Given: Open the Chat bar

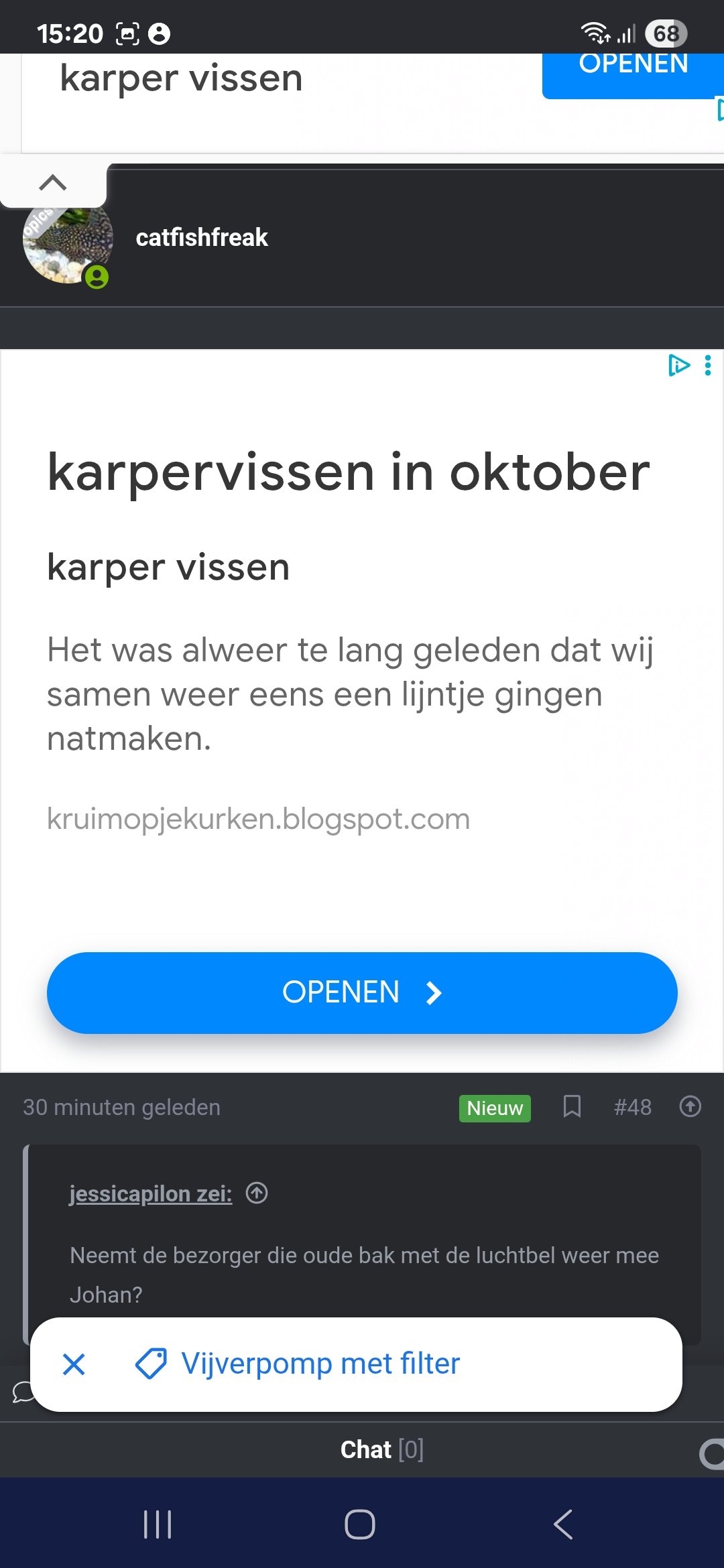Looking at the screenshot, I should pos(381,1449).
